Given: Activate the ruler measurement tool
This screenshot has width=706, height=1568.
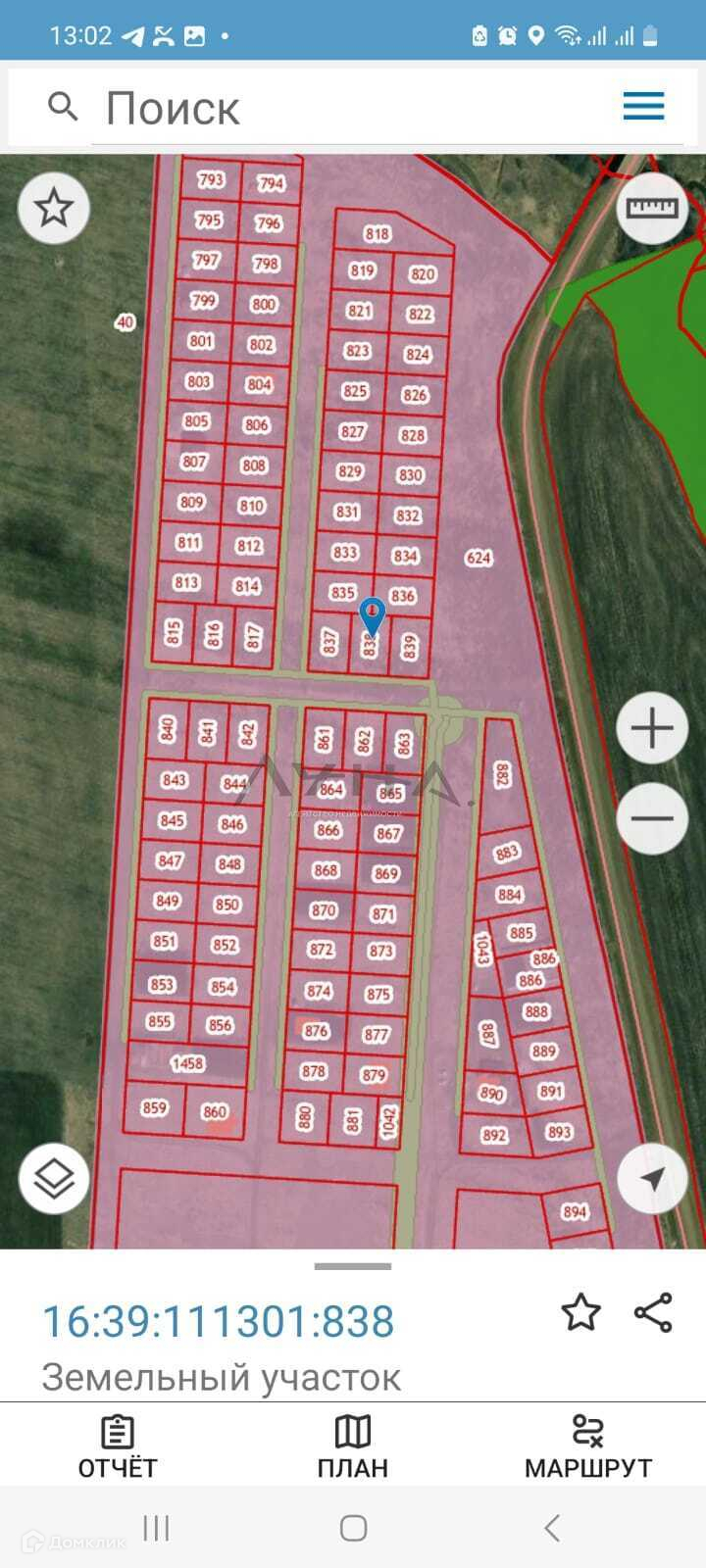Looking at the screenshot, I should pyautogui.click(x=652, y=208).
